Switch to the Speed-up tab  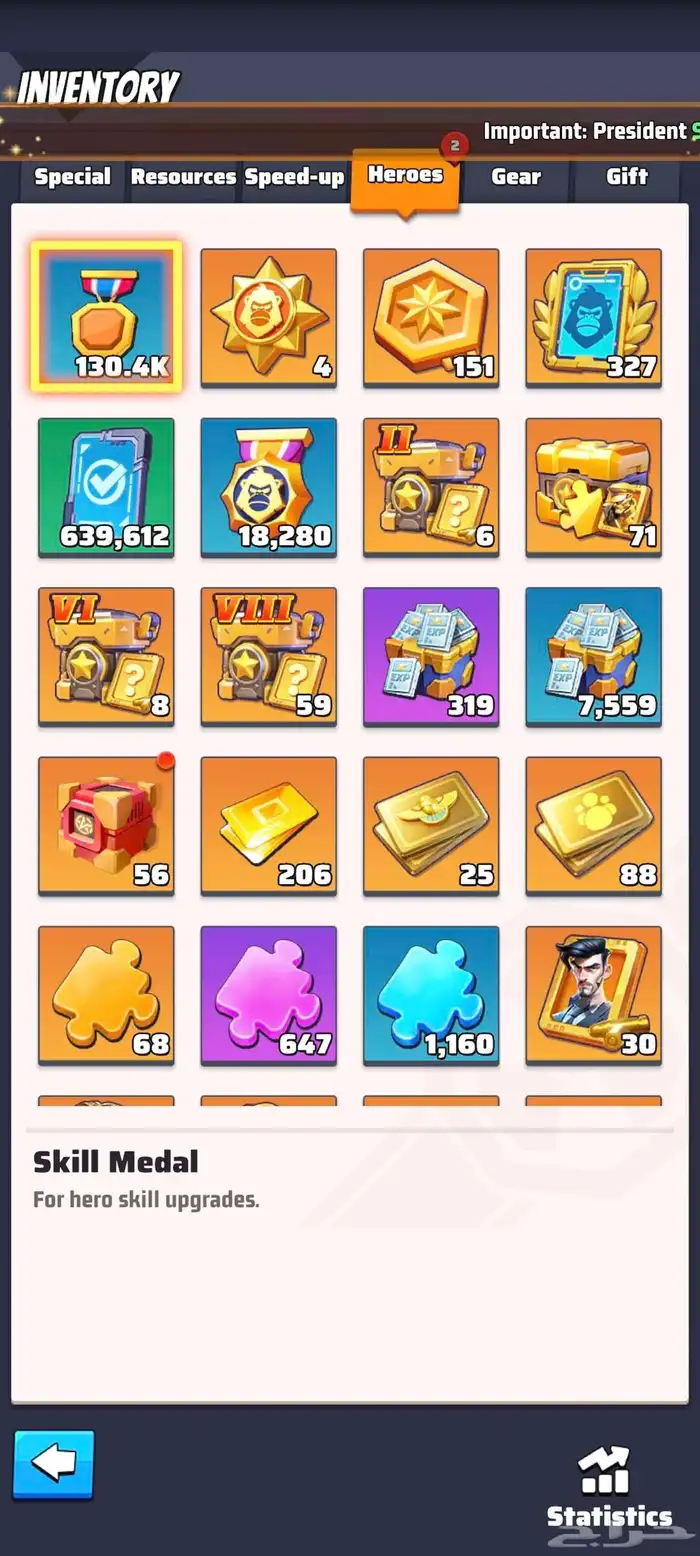tap(294, 177)
